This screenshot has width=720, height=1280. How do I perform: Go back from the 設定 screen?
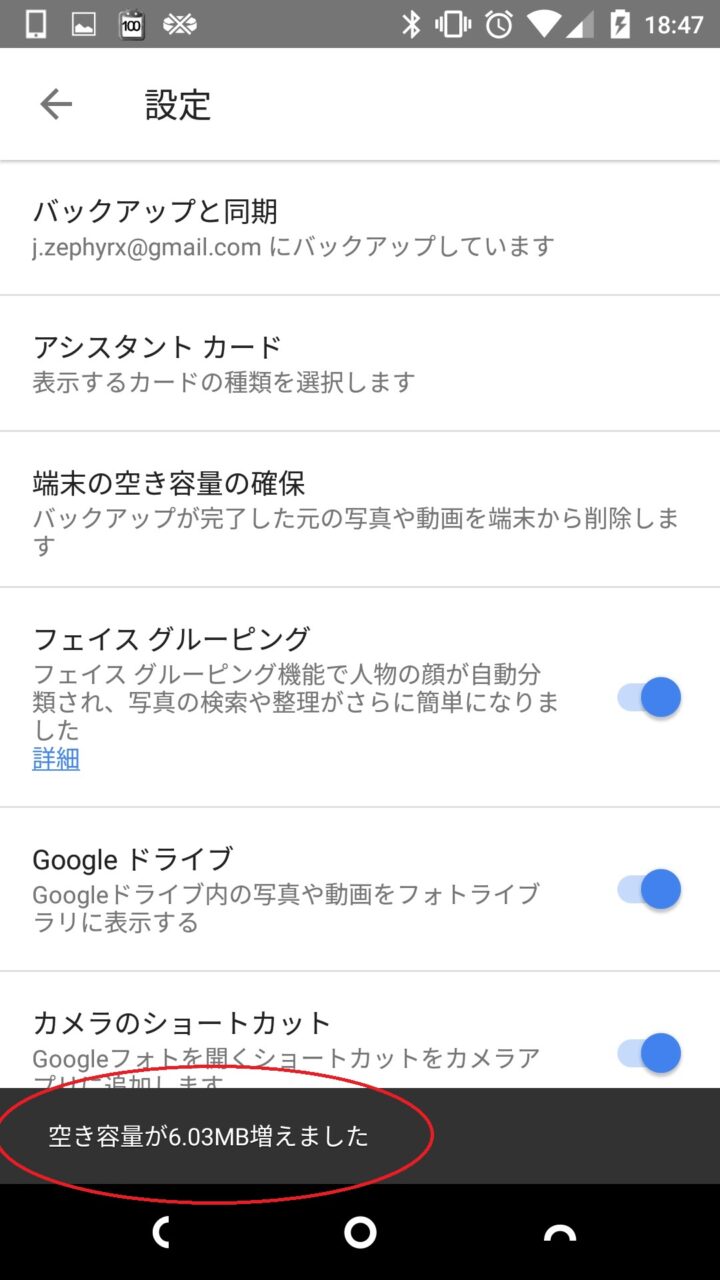pos(56,104)
